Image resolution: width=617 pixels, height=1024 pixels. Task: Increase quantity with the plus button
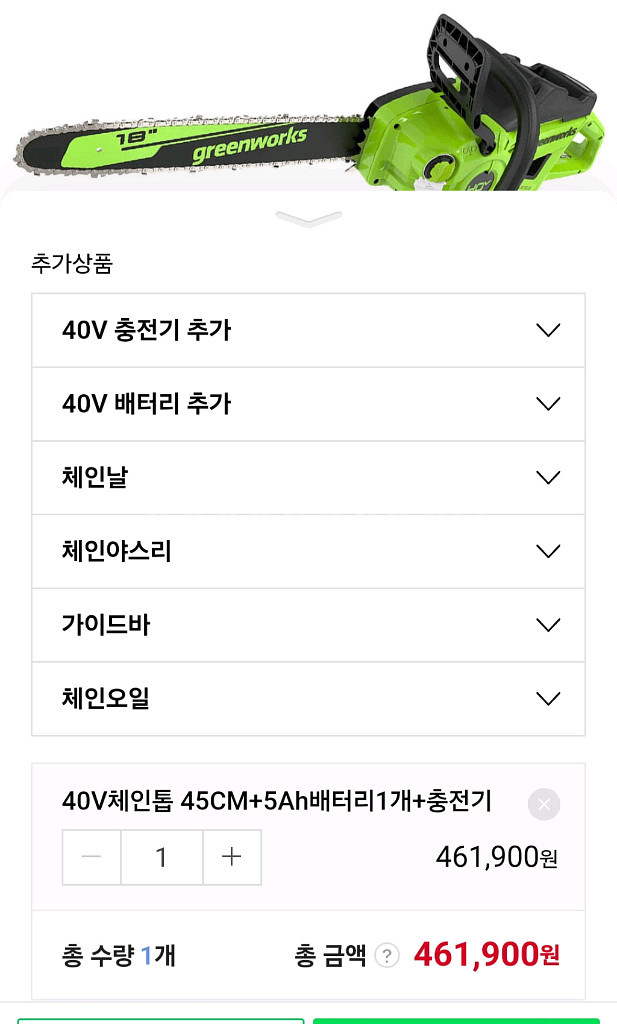(x=232, y=857)
